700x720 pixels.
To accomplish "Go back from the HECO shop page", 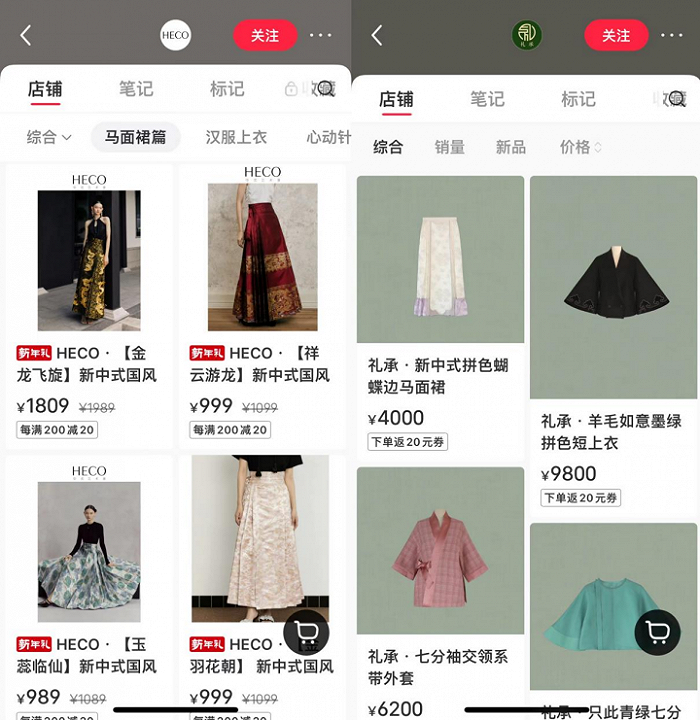I will click(26, 35).
